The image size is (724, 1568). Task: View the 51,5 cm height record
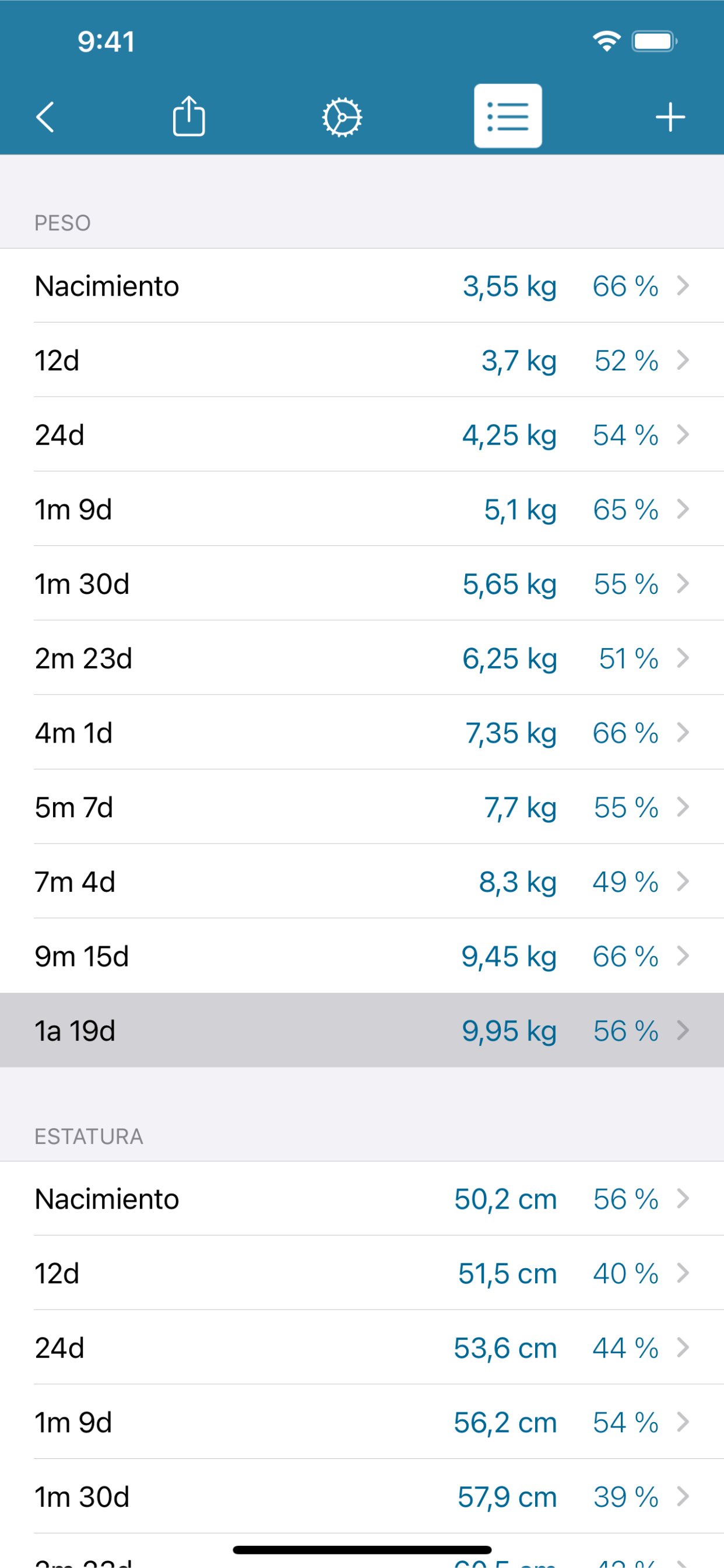(362, 1273)
